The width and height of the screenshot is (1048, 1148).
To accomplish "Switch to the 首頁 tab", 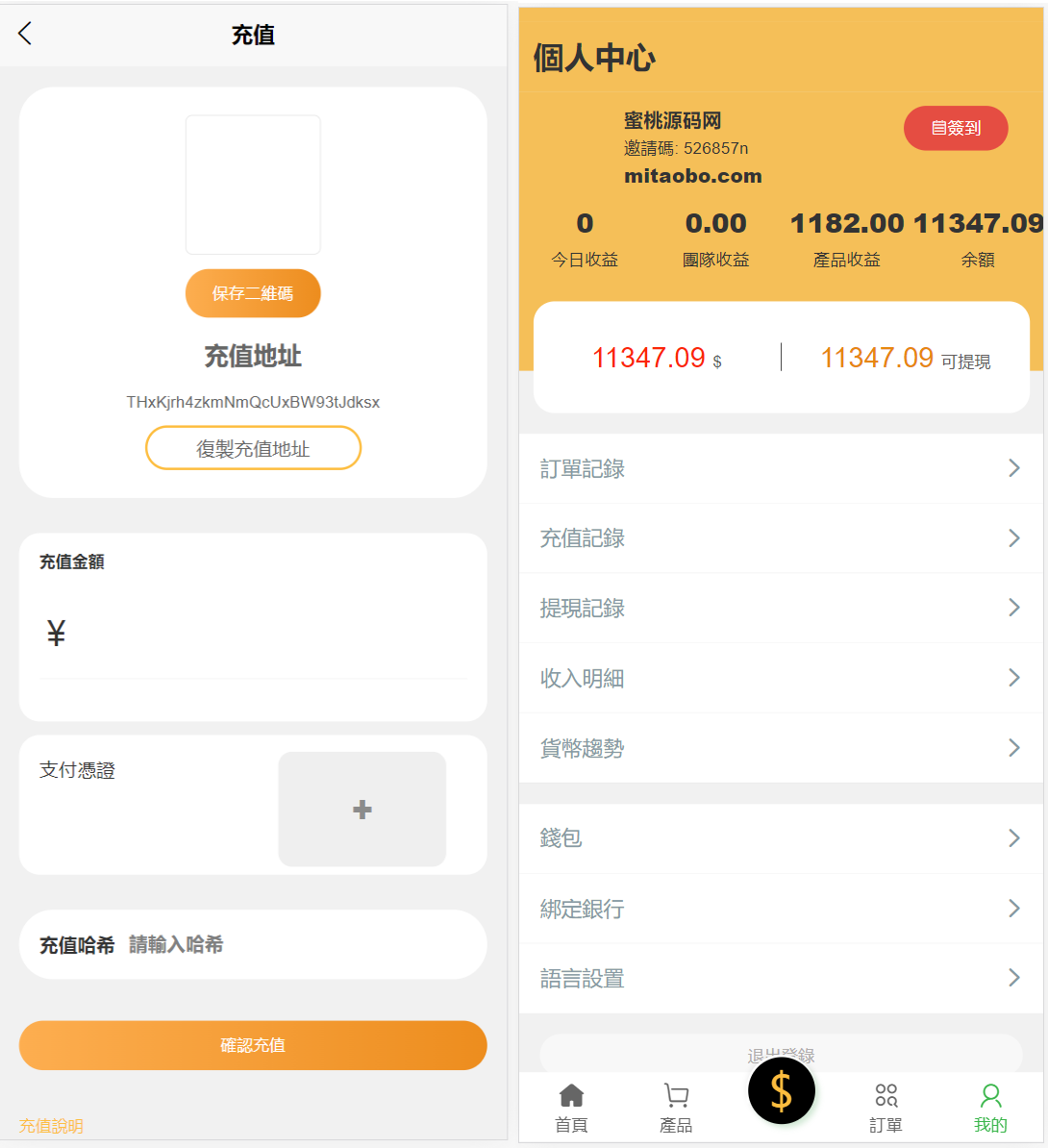I will click(571, 1108).
